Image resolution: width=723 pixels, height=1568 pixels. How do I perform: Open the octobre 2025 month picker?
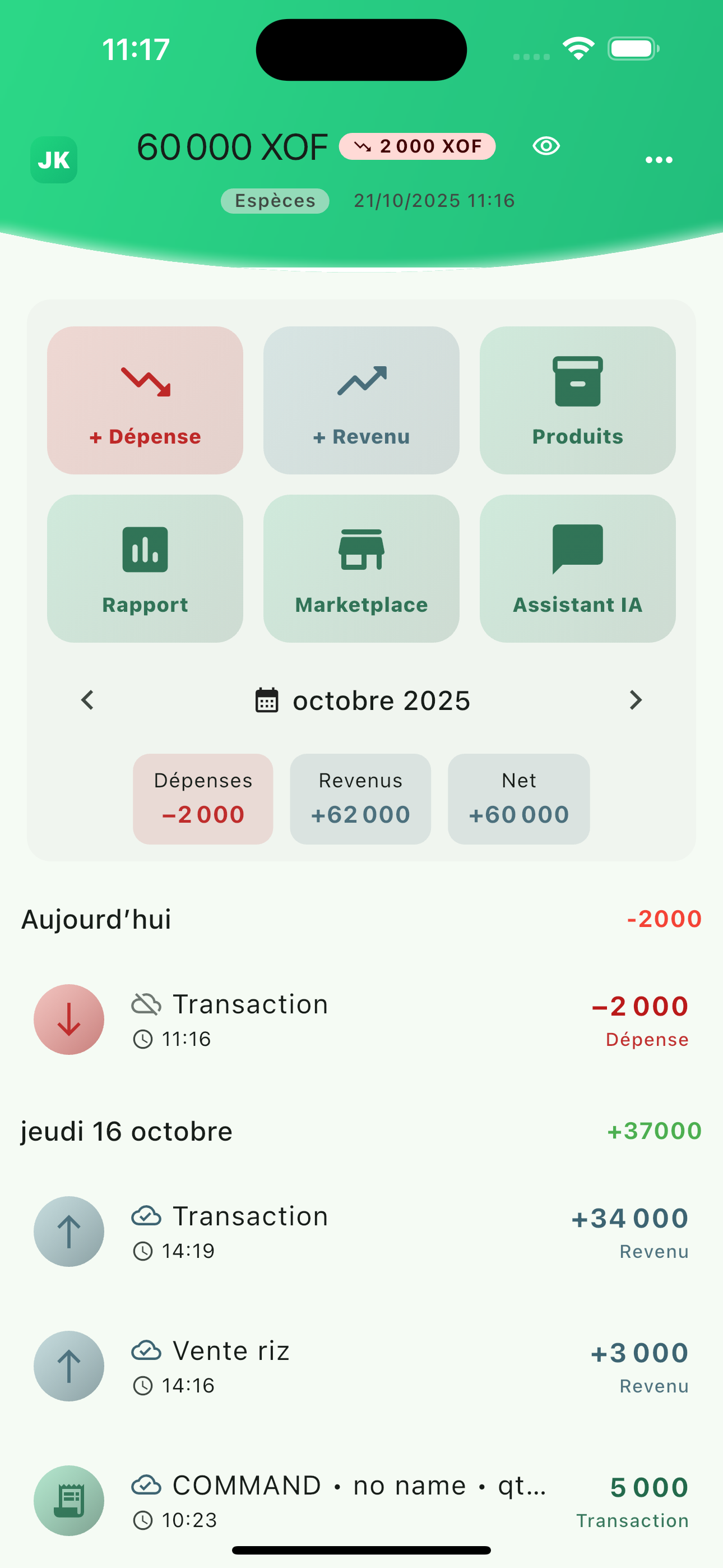click(363, 700)
